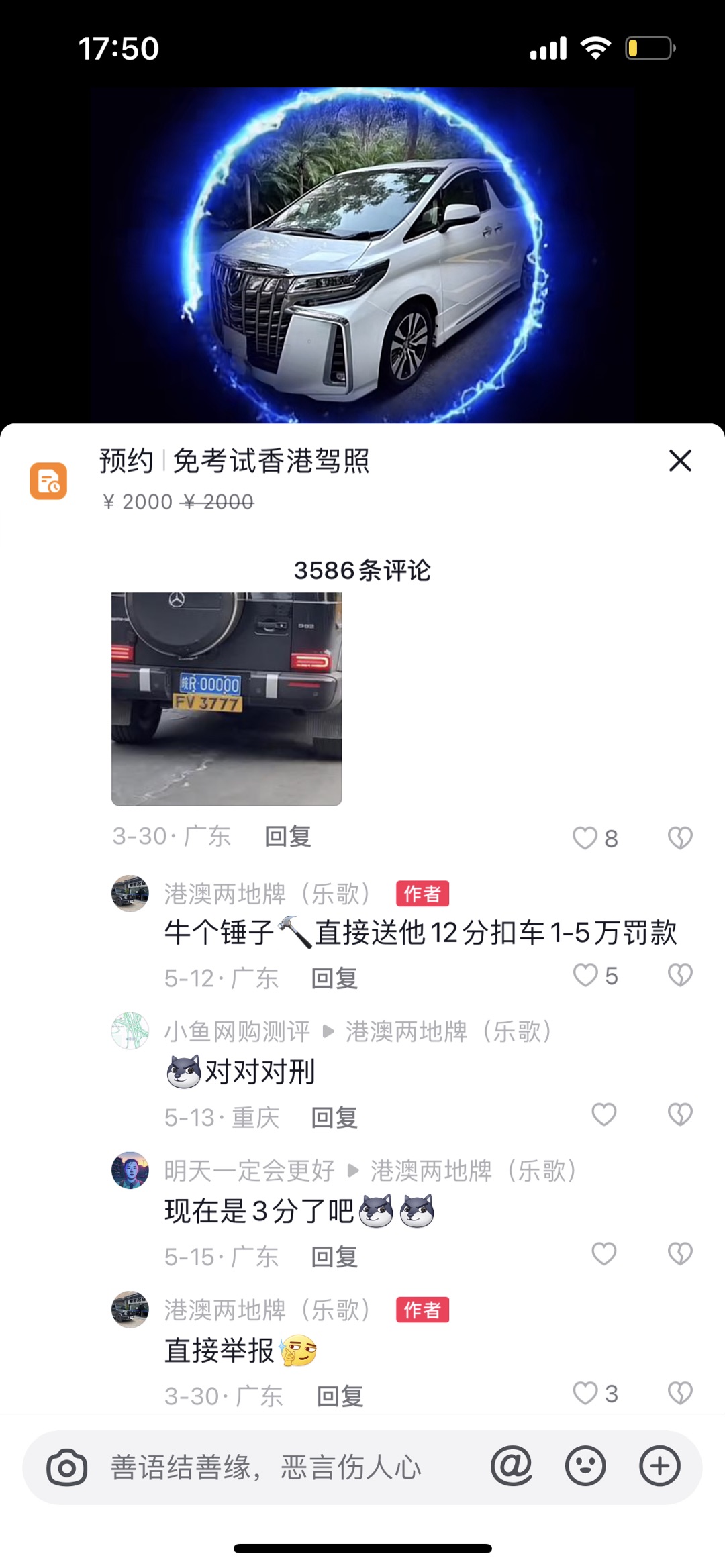Reply to 小鱼网购测评's comment

point(334,1118)
